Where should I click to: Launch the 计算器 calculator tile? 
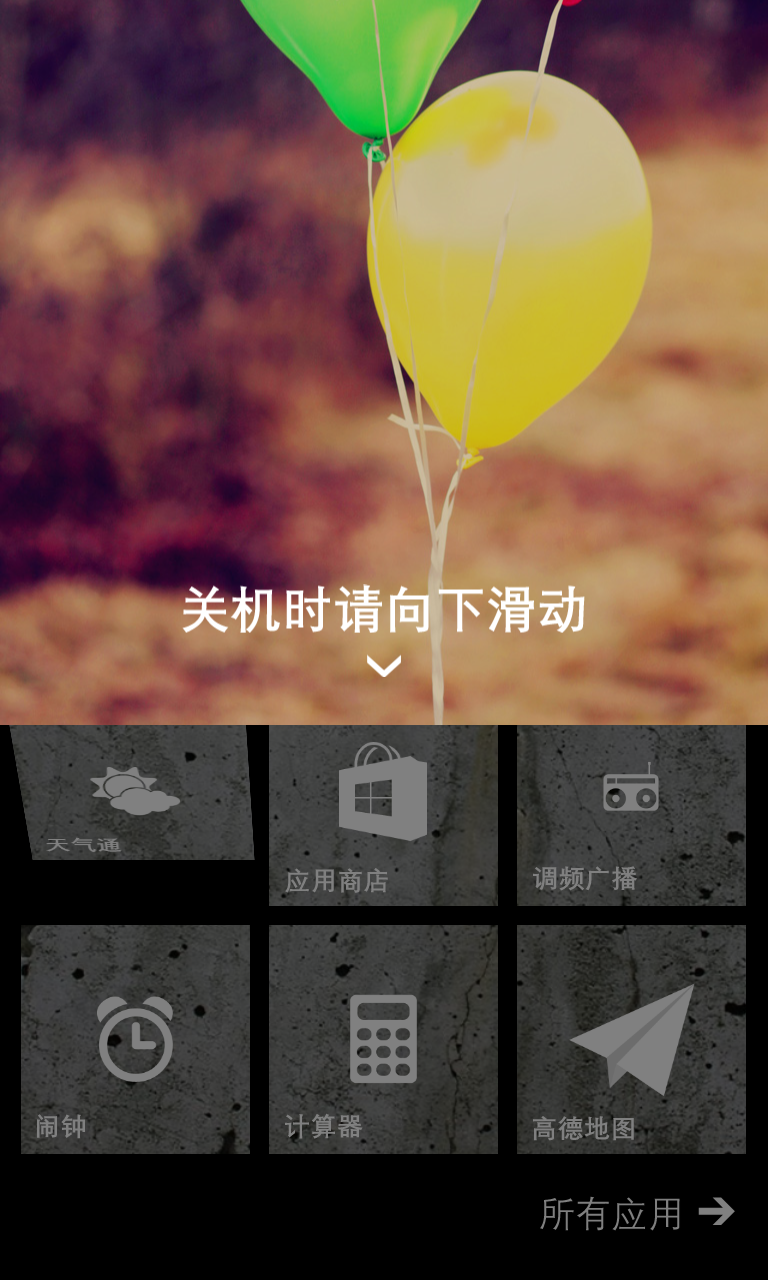pyautogui.click(x=383, y=1039)
